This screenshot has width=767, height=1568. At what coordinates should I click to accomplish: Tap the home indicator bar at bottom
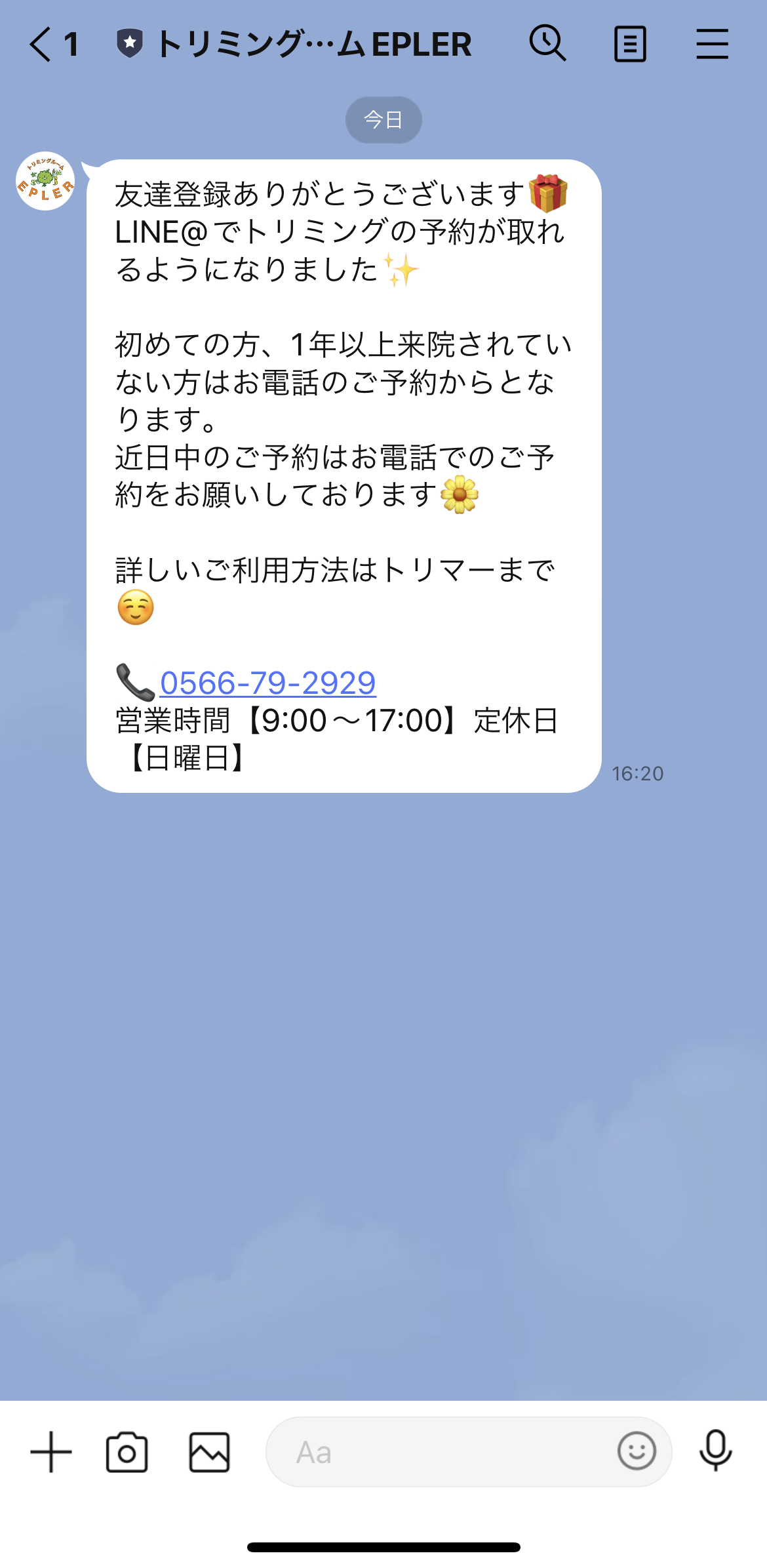tap(383, 1546)
